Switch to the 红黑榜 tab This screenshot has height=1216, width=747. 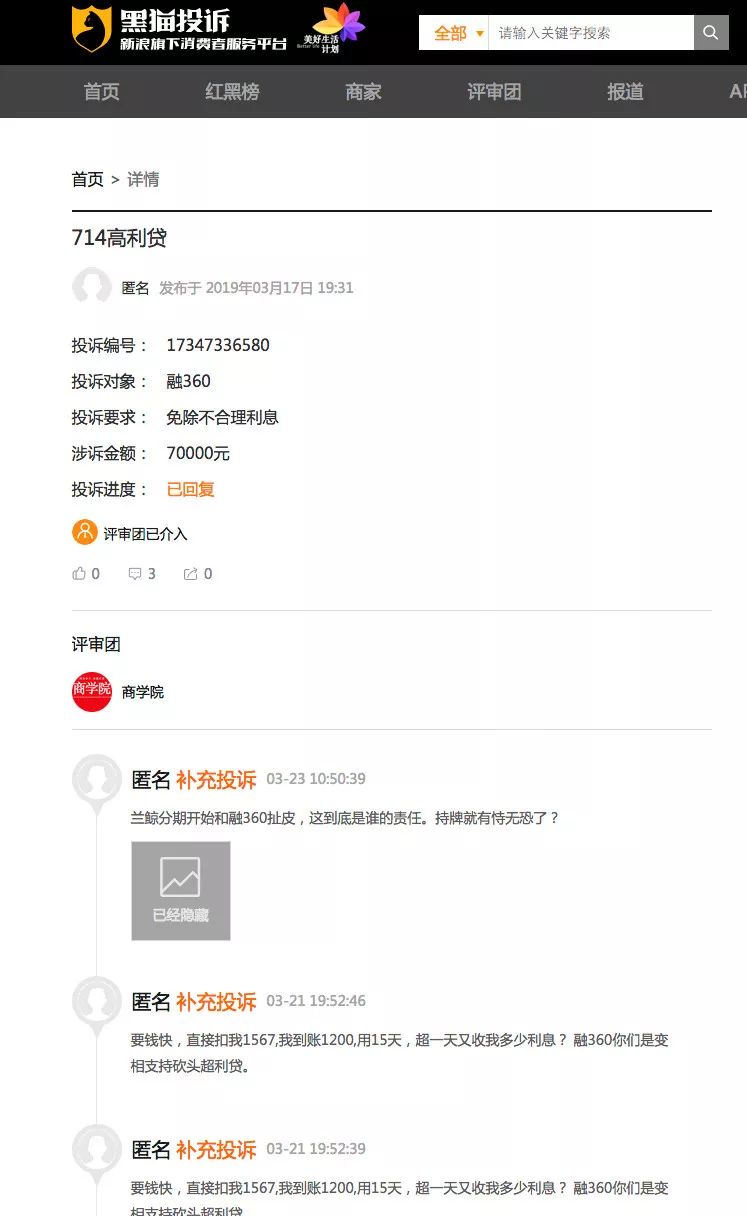click(x=231, y=91)
